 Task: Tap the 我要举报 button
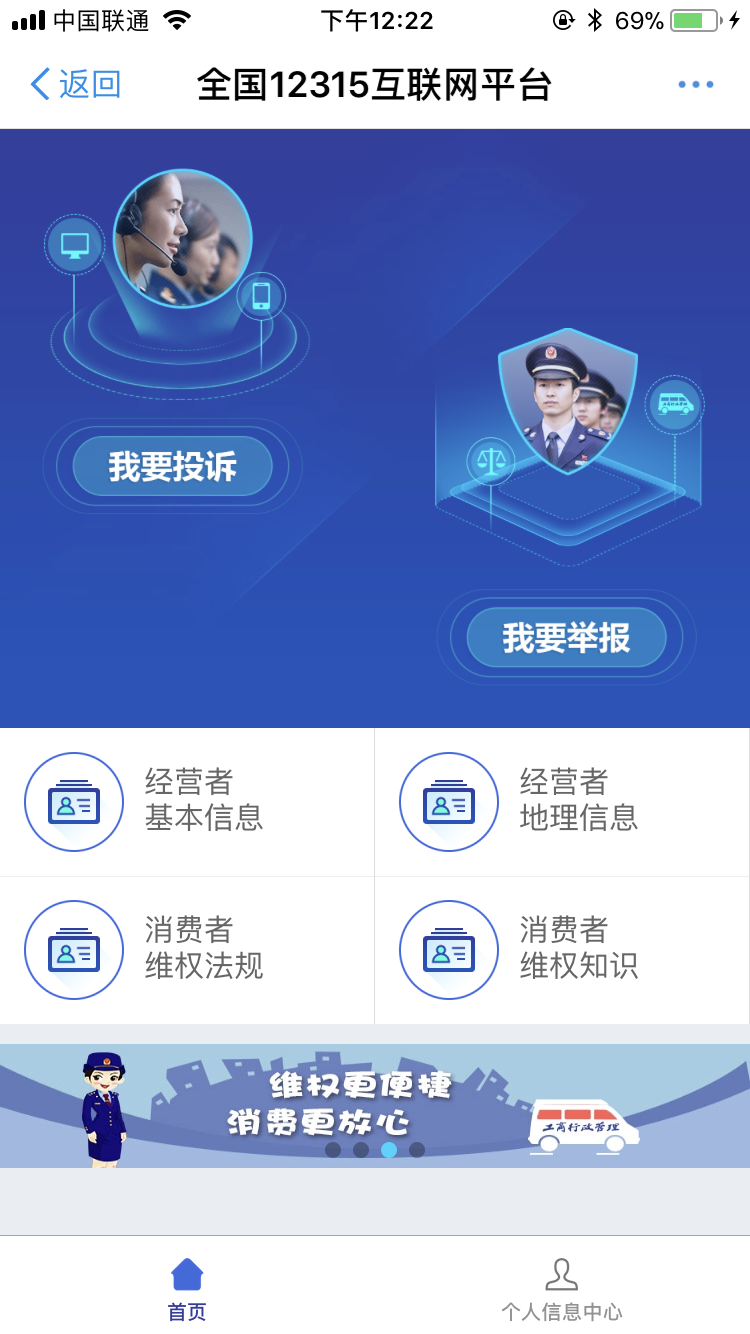[566, 637]
